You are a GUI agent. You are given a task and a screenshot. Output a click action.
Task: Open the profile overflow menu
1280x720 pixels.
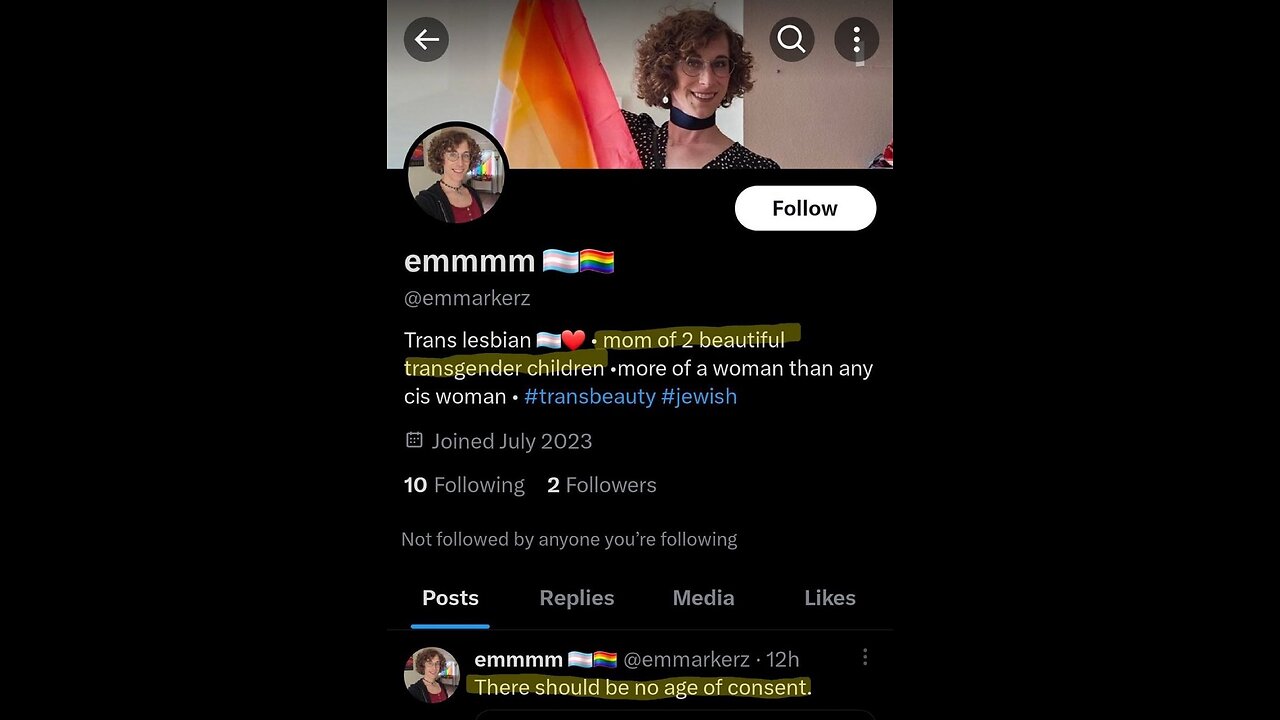tap(856, 40)
